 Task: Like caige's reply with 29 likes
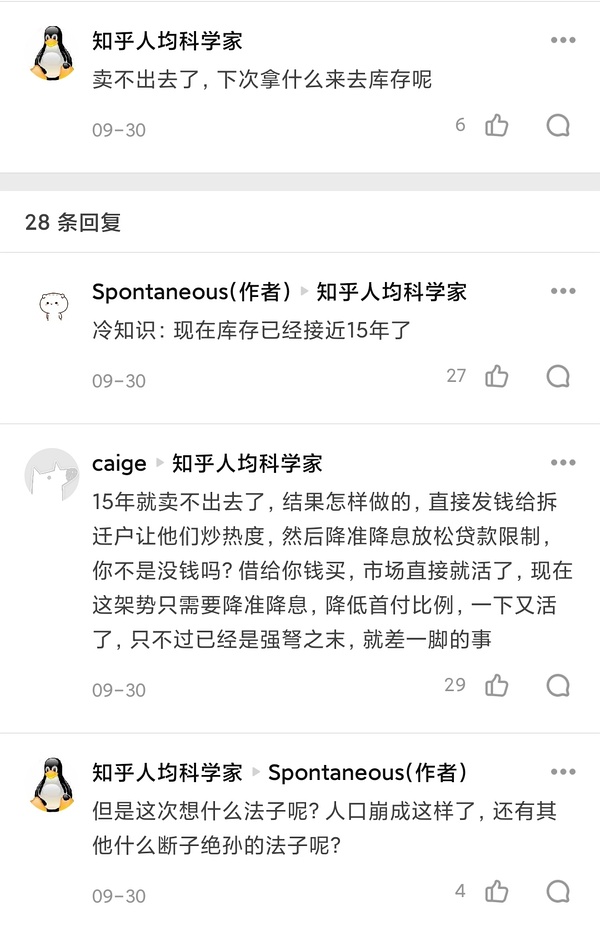pos(497,685)
